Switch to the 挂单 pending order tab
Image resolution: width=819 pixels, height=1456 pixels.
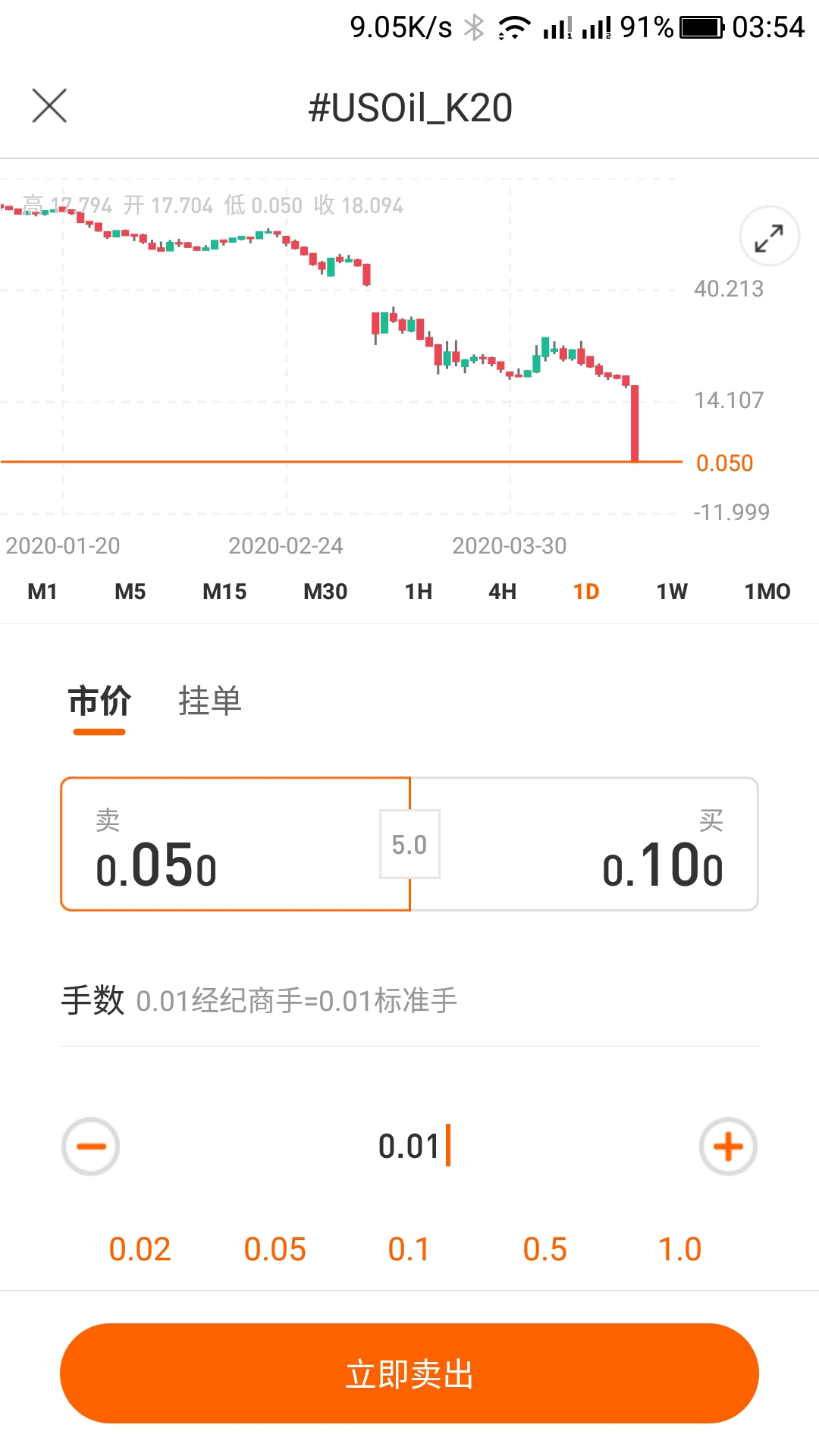(210, 701)
